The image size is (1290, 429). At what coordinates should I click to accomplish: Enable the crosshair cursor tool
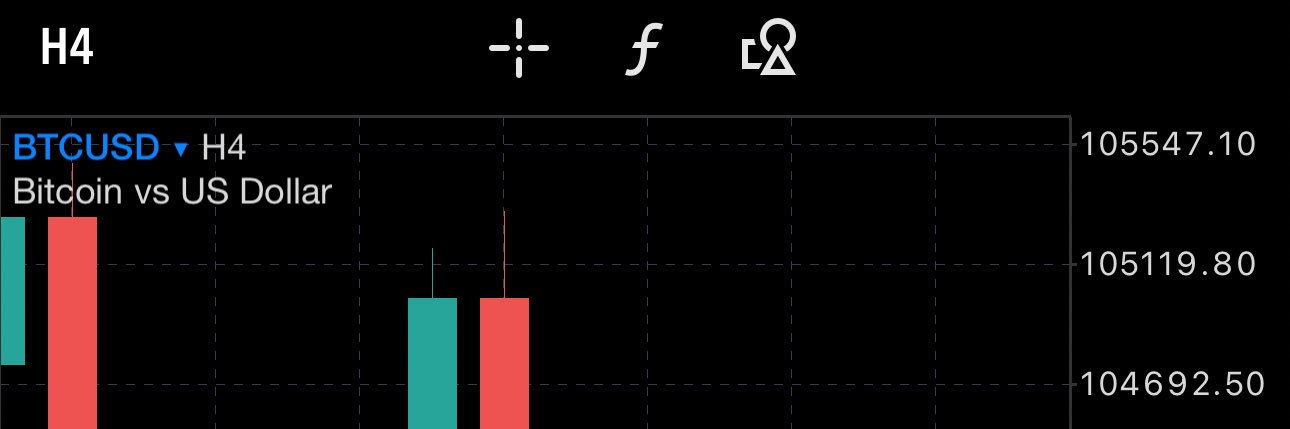point(519,49)
